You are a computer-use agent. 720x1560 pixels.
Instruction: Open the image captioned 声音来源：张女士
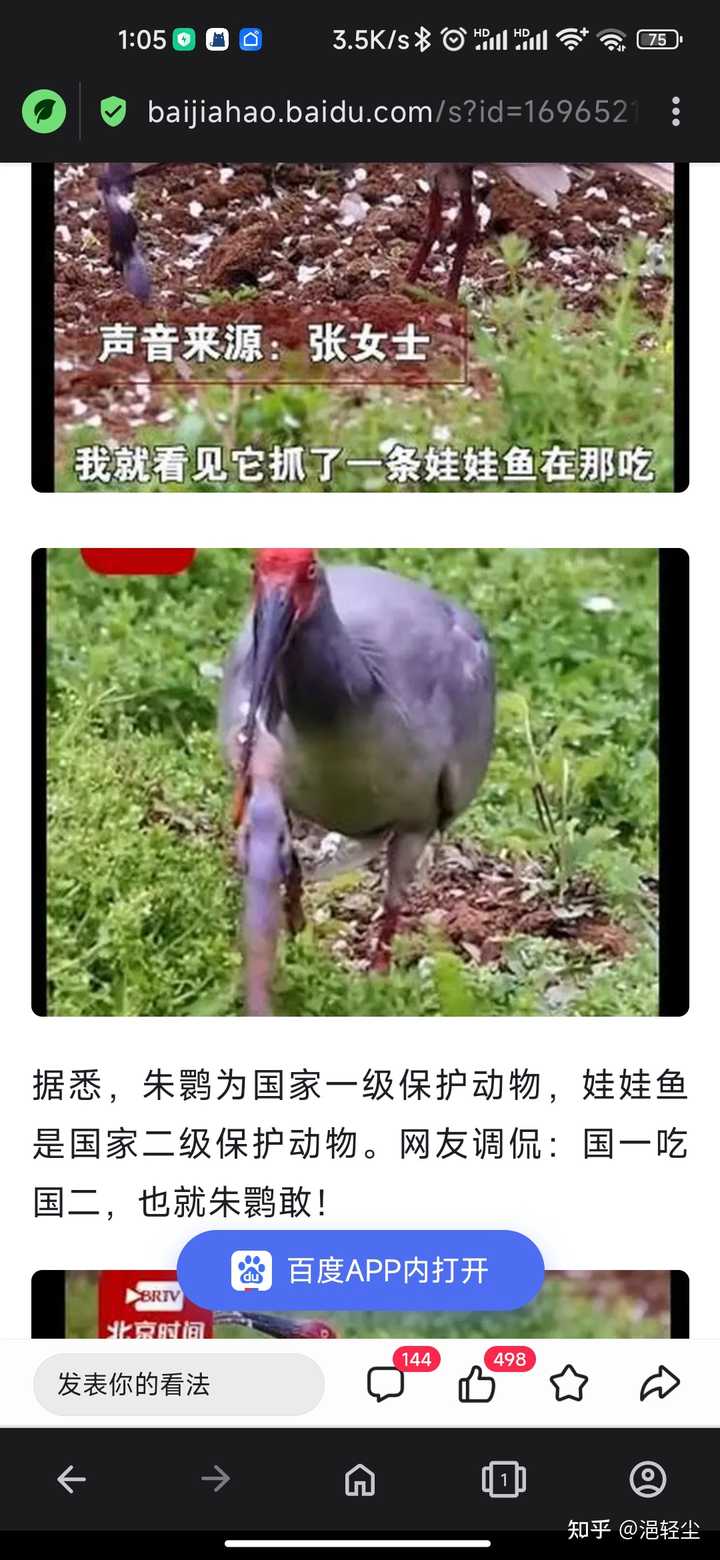tap(360, 327)
